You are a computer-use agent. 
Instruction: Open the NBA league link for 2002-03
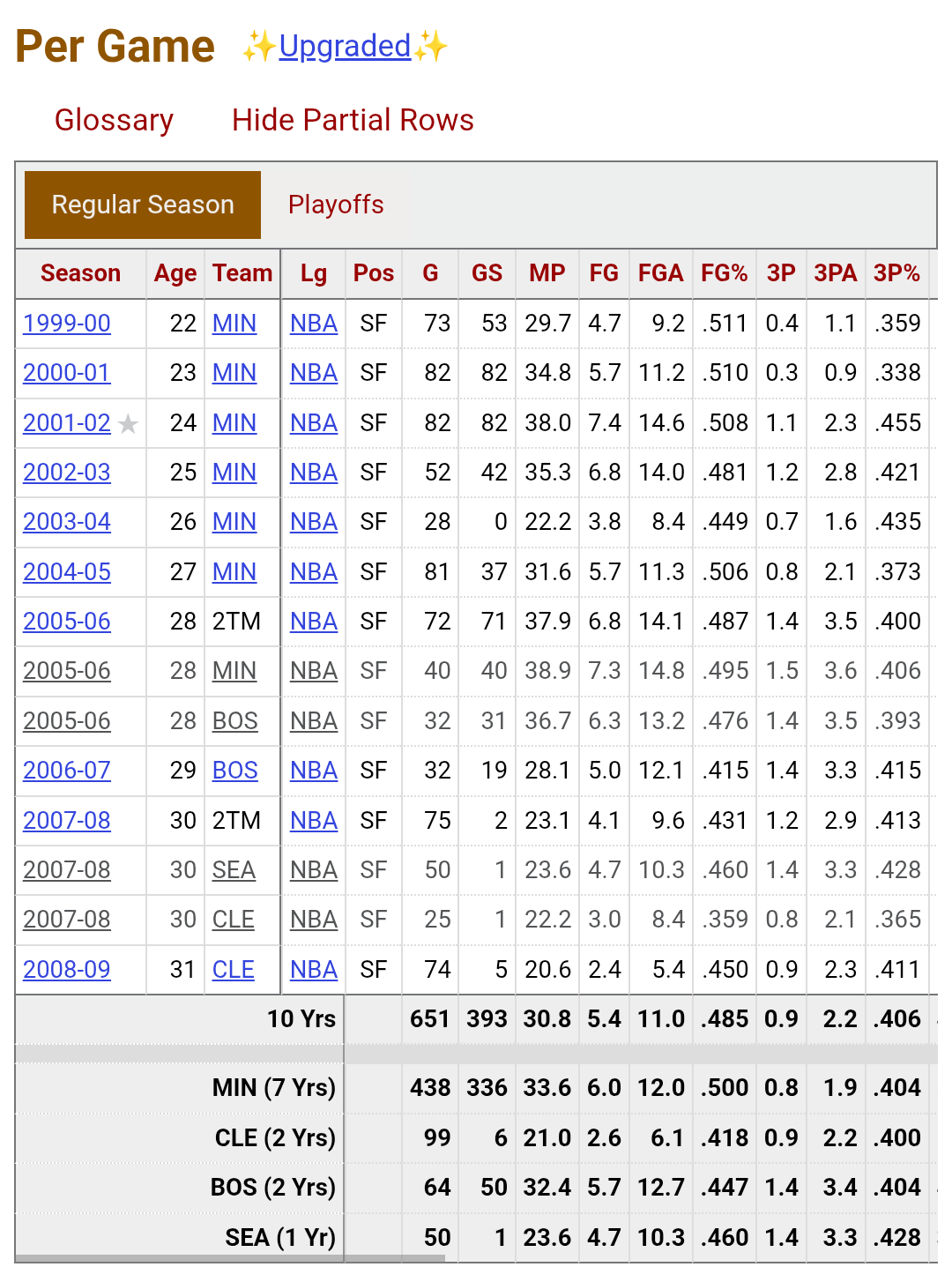(x=314, y=473)
